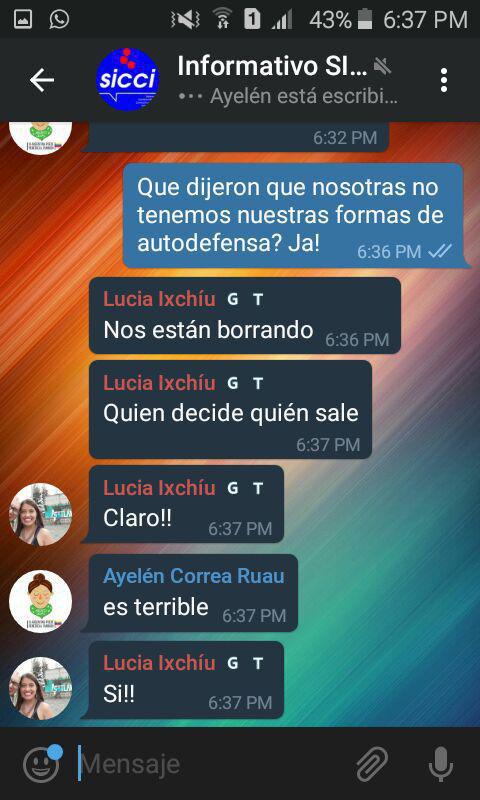This screenshot has height=800, width=480.
Task: Open Ayelén Correa Ruau's avatar beside 'es terrible'
Action: click(40, 601)
